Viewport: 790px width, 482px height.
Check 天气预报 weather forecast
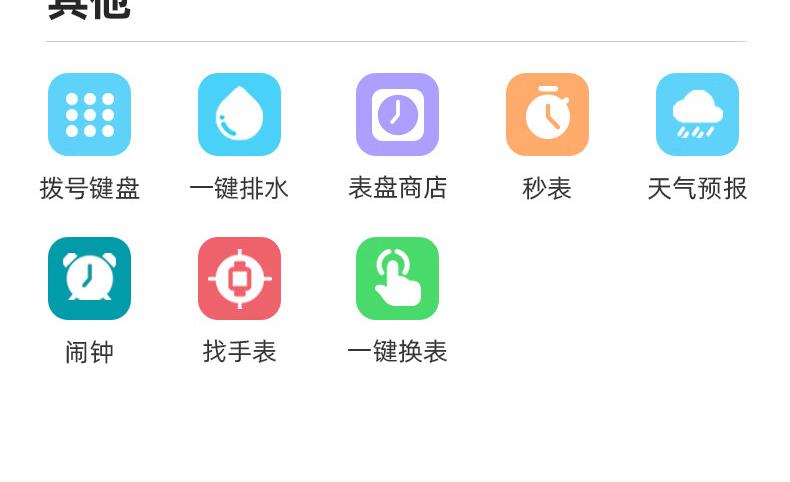[697, 115]
